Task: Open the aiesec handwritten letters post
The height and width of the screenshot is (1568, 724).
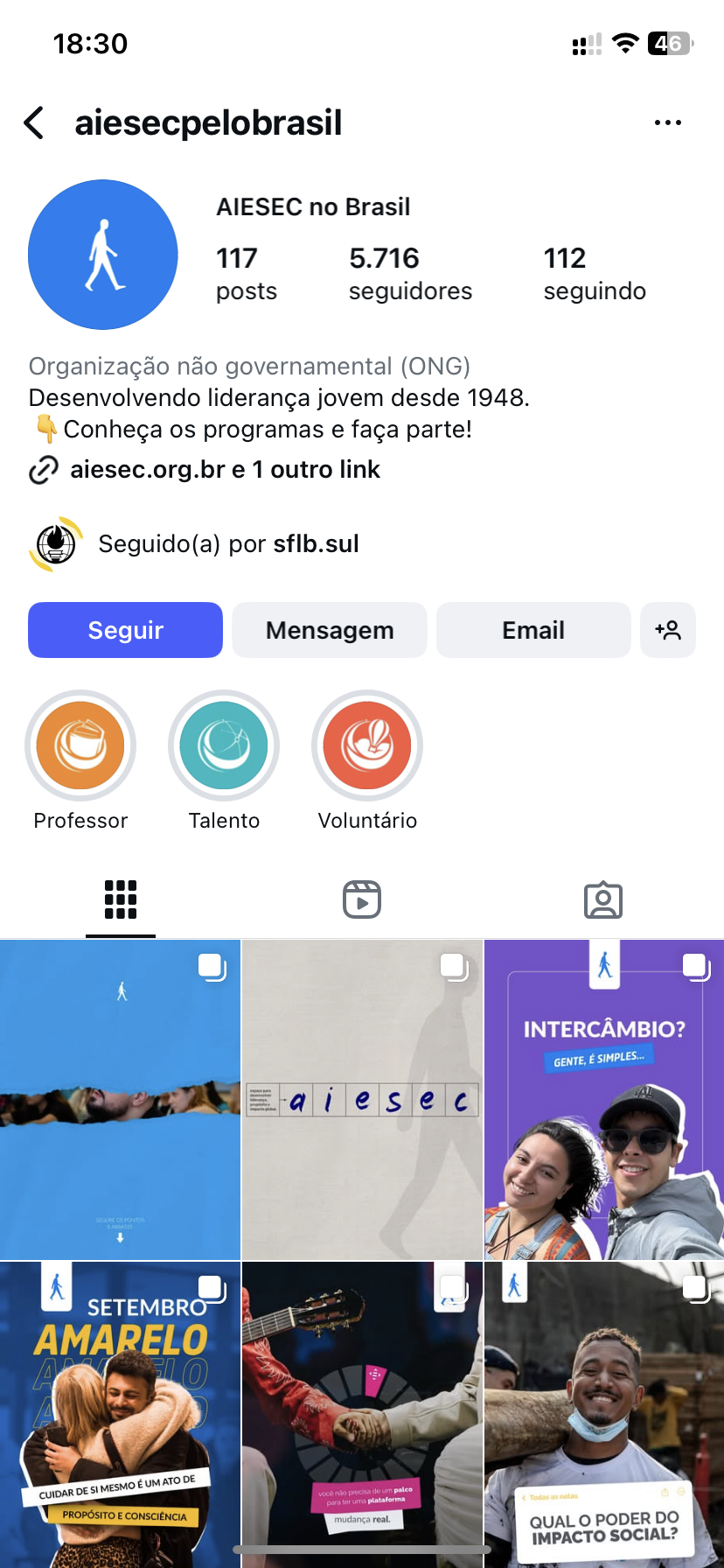Action: [362, 1100]
